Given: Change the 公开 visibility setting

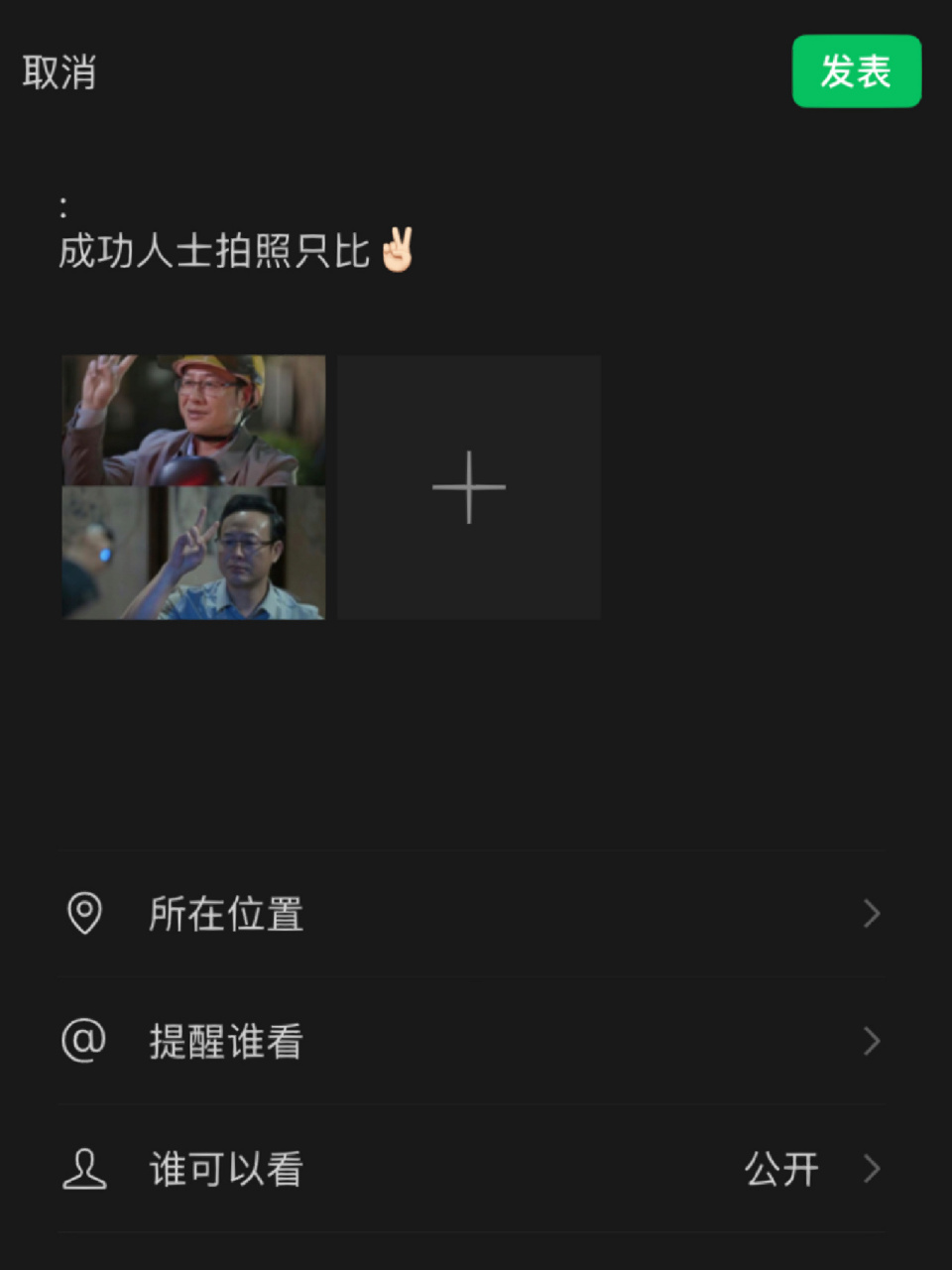Looking at the screenshot, I should (783, 1170).
